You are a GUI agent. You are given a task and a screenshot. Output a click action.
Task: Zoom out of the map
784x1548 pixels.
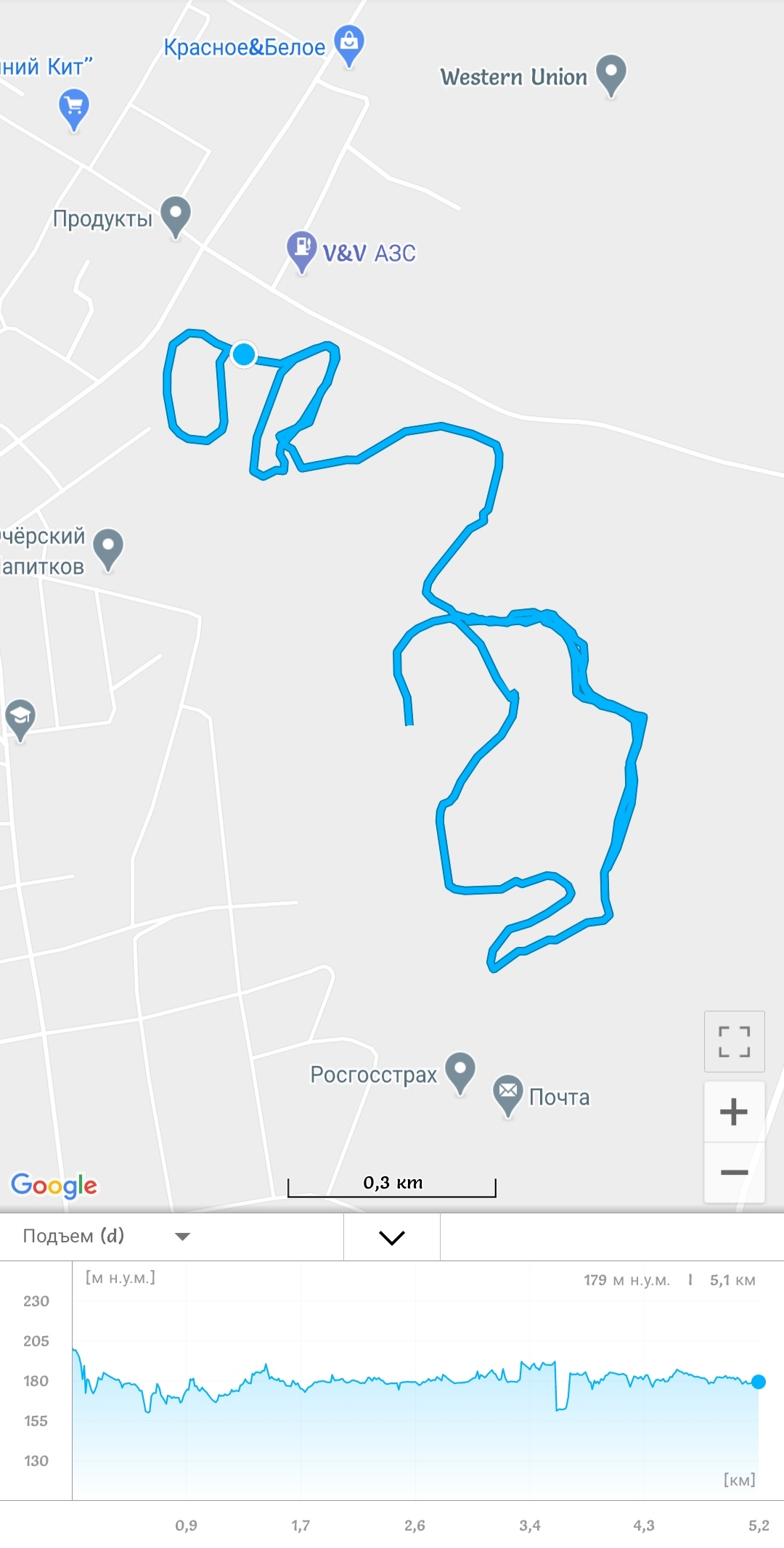point(734,1172)
